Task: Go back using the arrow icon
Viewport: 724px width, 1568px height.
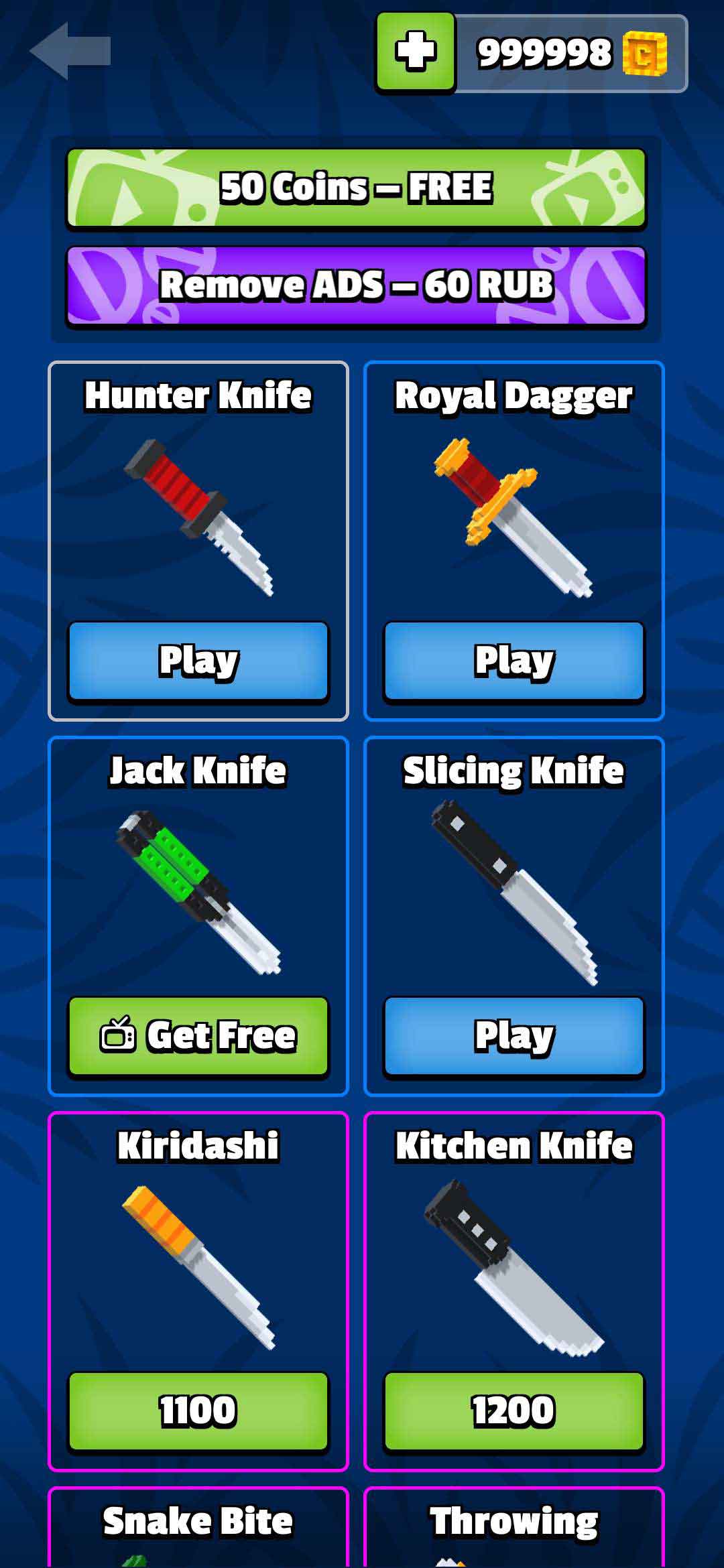Action: tap(70, 51)
